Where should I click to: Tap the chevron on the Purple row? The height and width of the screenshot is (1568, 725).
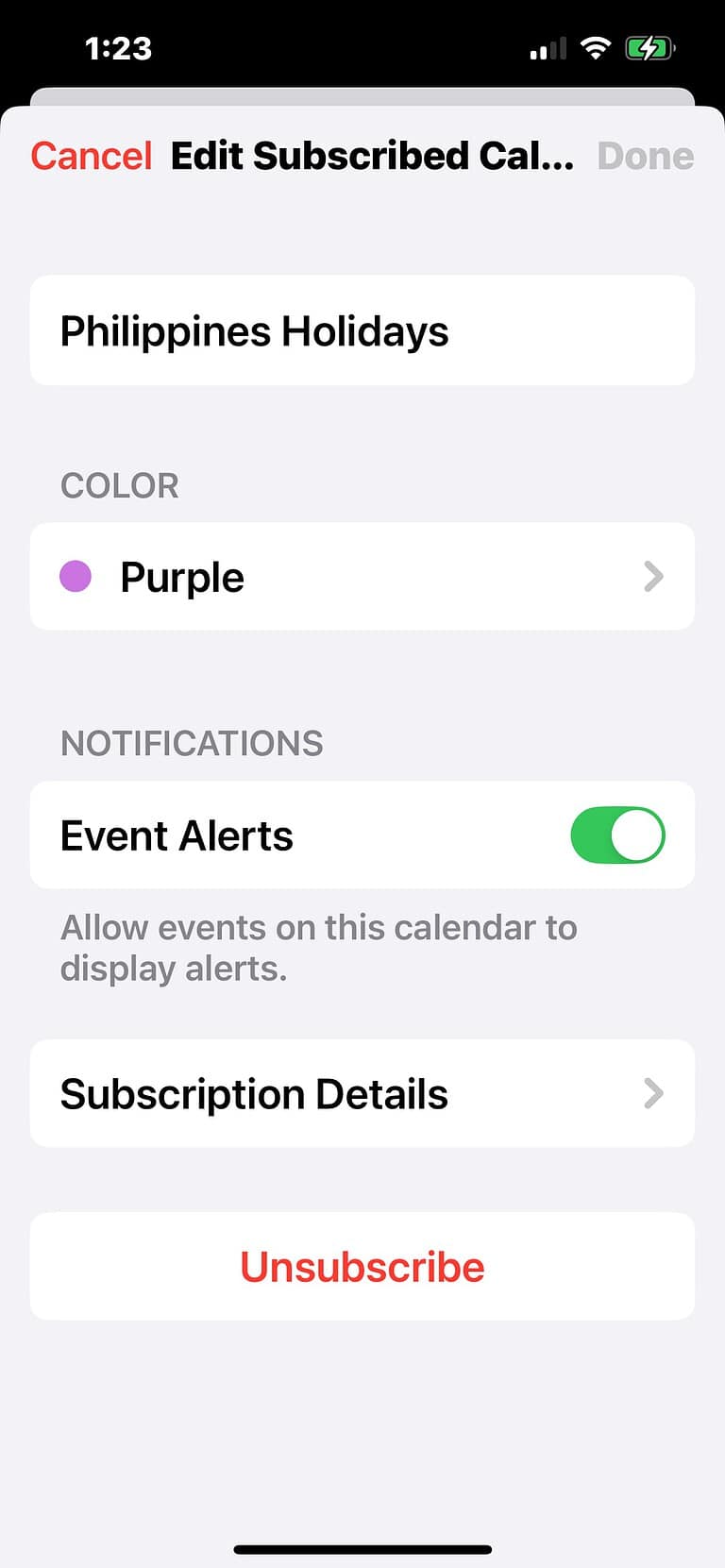653,576
